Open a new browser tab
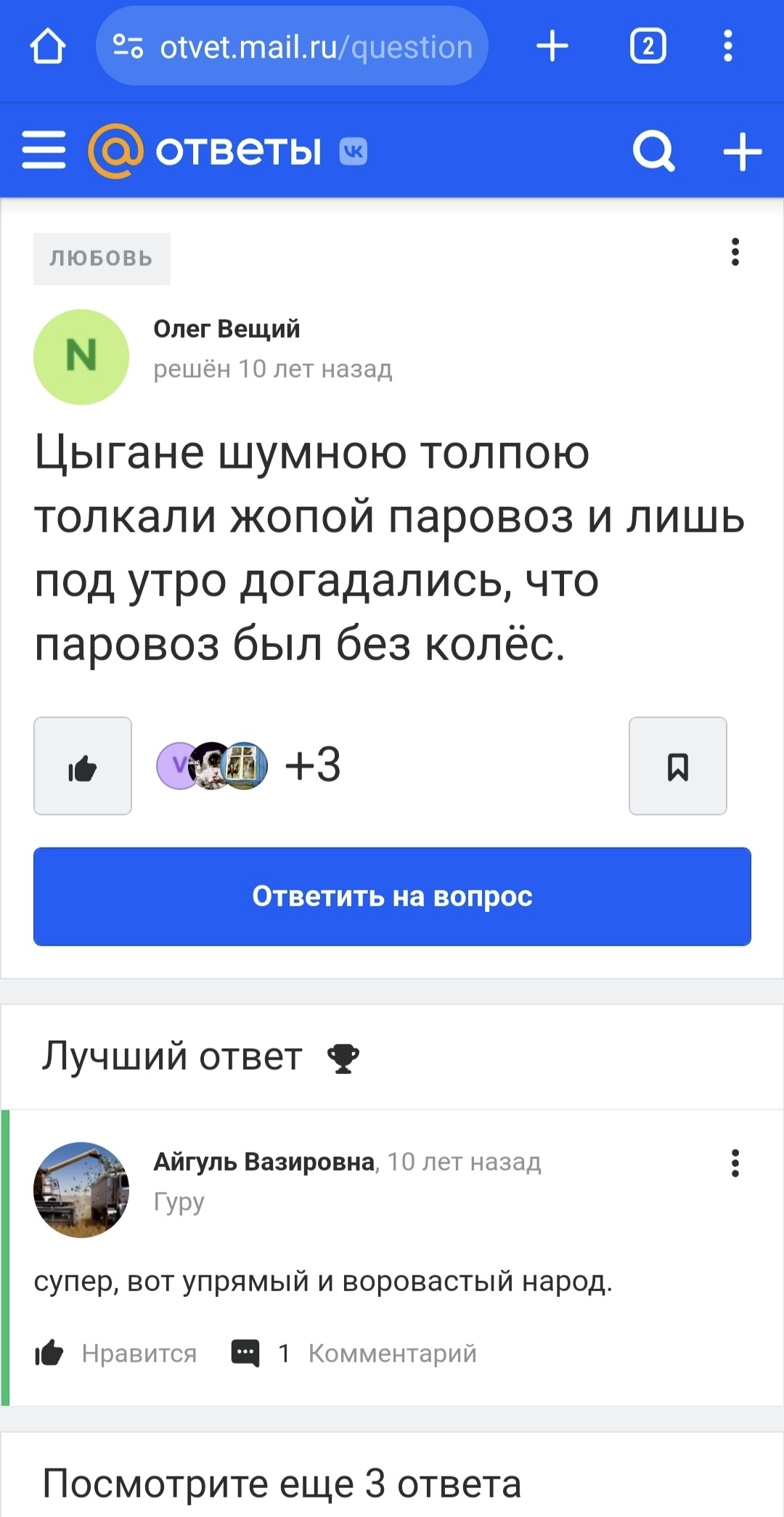 [x=552, y=46]
